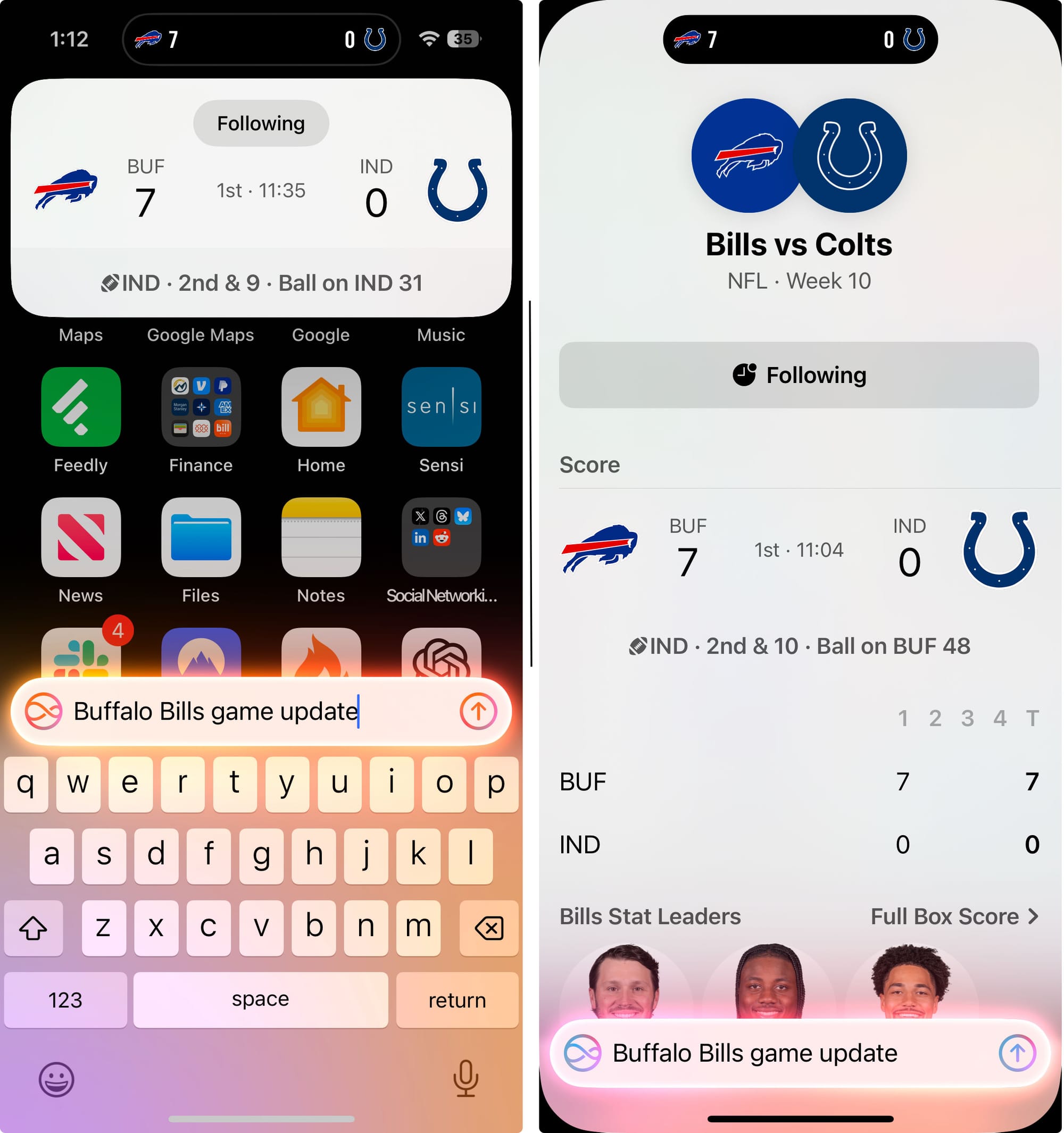Tap the Following pill in the score banner

coord(261,123)
